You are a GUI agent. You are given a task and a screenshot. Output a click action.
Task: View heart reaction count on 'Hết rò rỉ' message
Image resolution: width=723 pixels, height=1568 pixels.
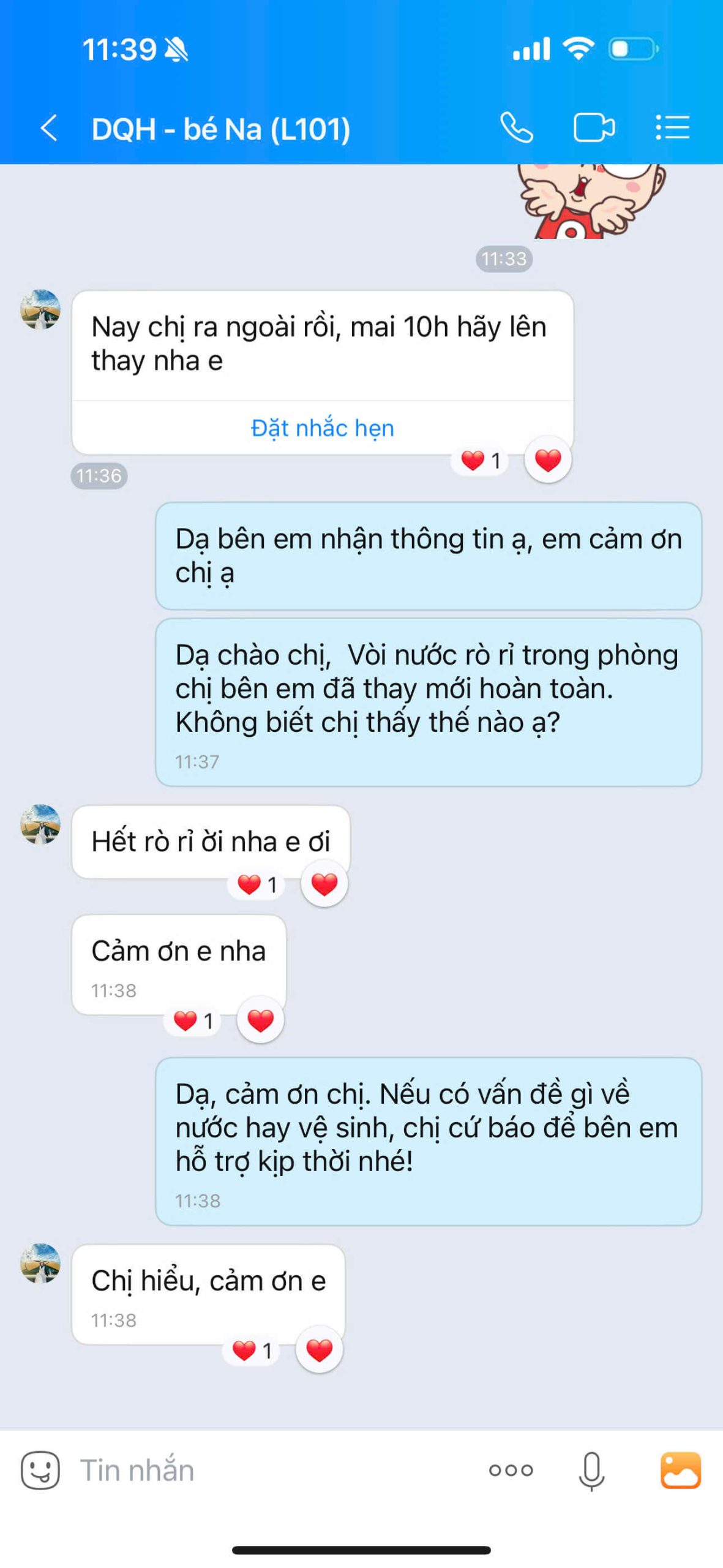[257, 884]
